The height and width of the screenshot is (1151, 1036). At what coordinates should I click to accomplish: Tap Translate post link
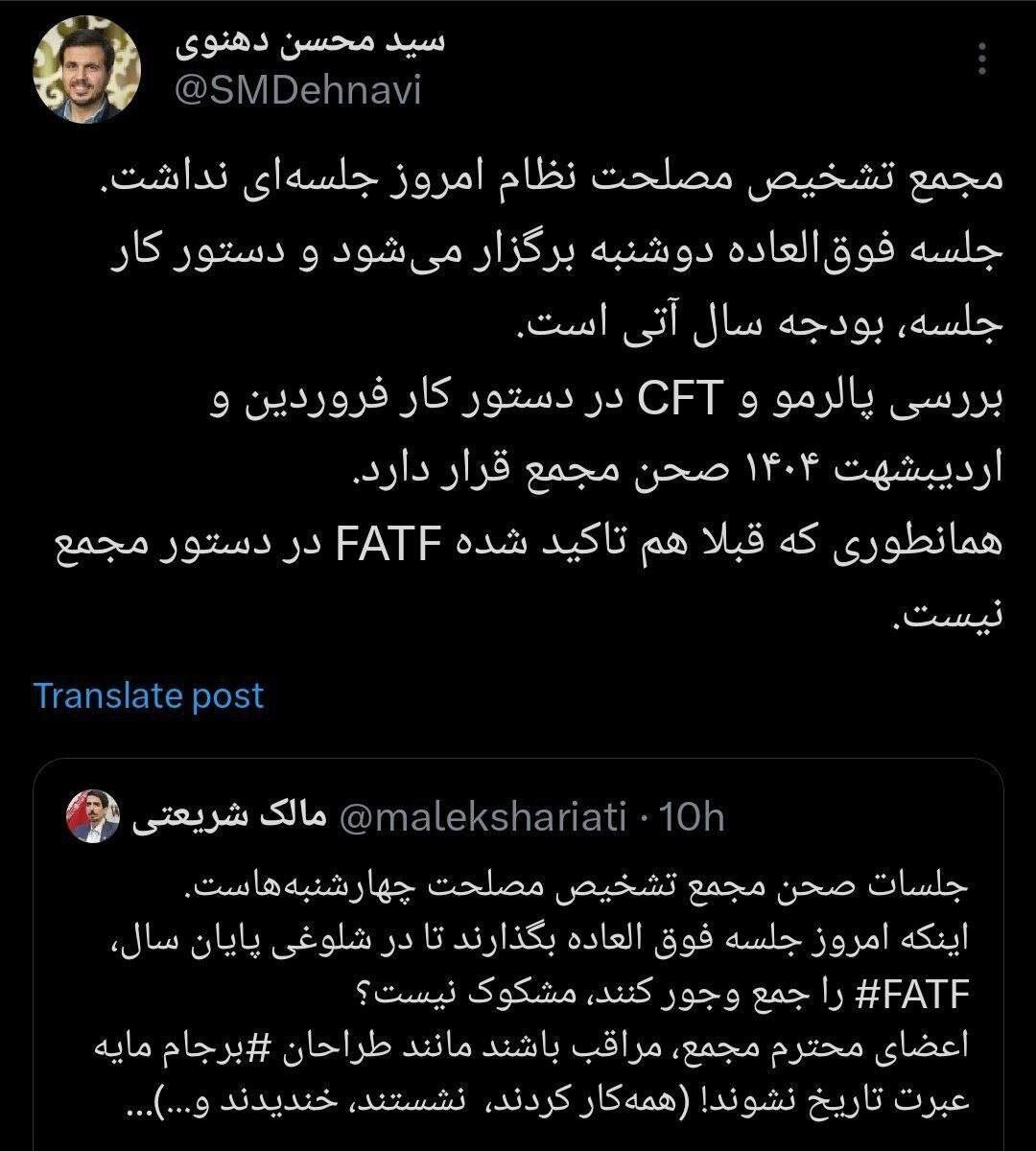(149, 694)
